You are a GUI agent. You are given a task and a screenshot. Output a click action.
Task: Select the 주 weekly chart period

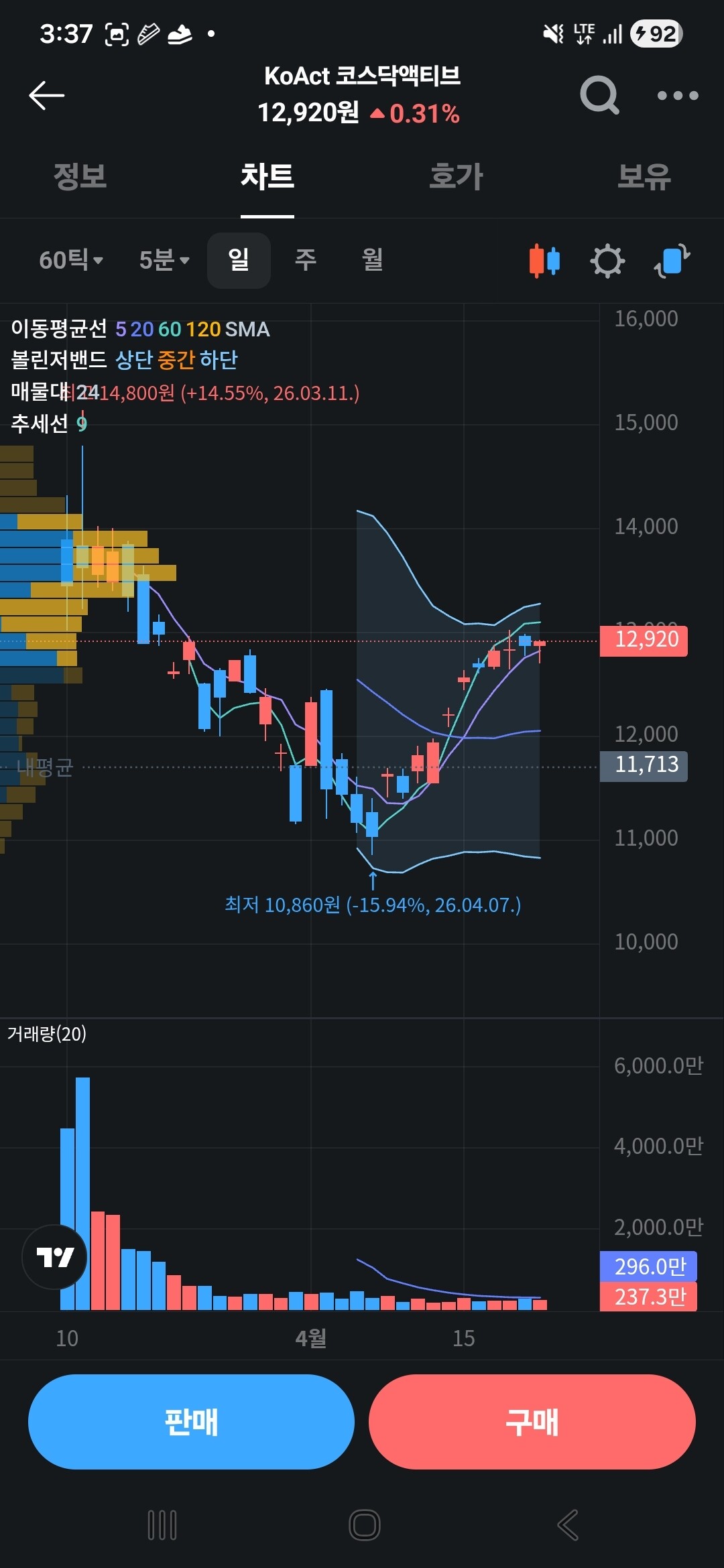306,260
